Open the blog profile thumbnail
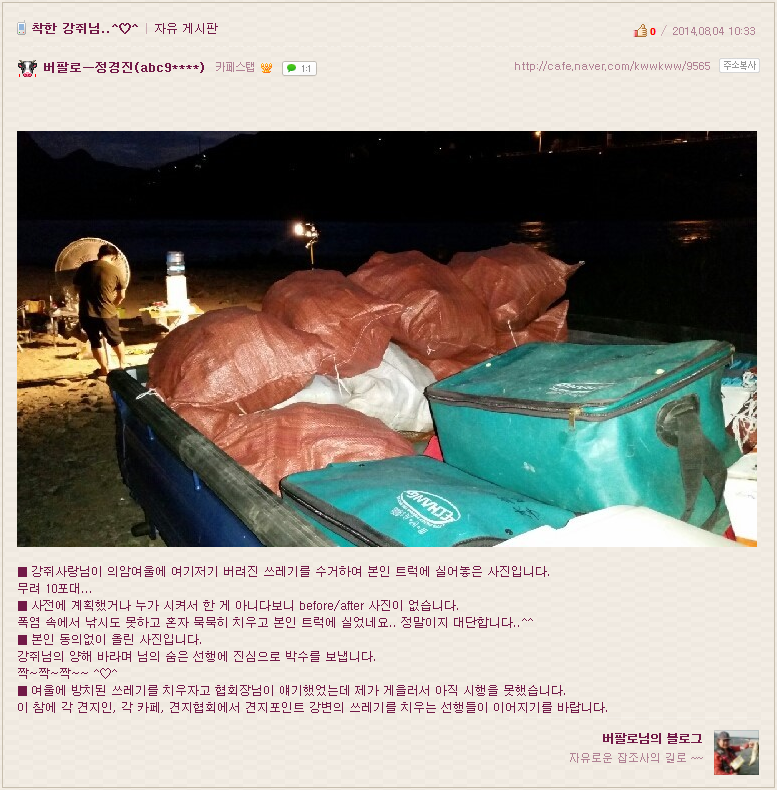 736,752
